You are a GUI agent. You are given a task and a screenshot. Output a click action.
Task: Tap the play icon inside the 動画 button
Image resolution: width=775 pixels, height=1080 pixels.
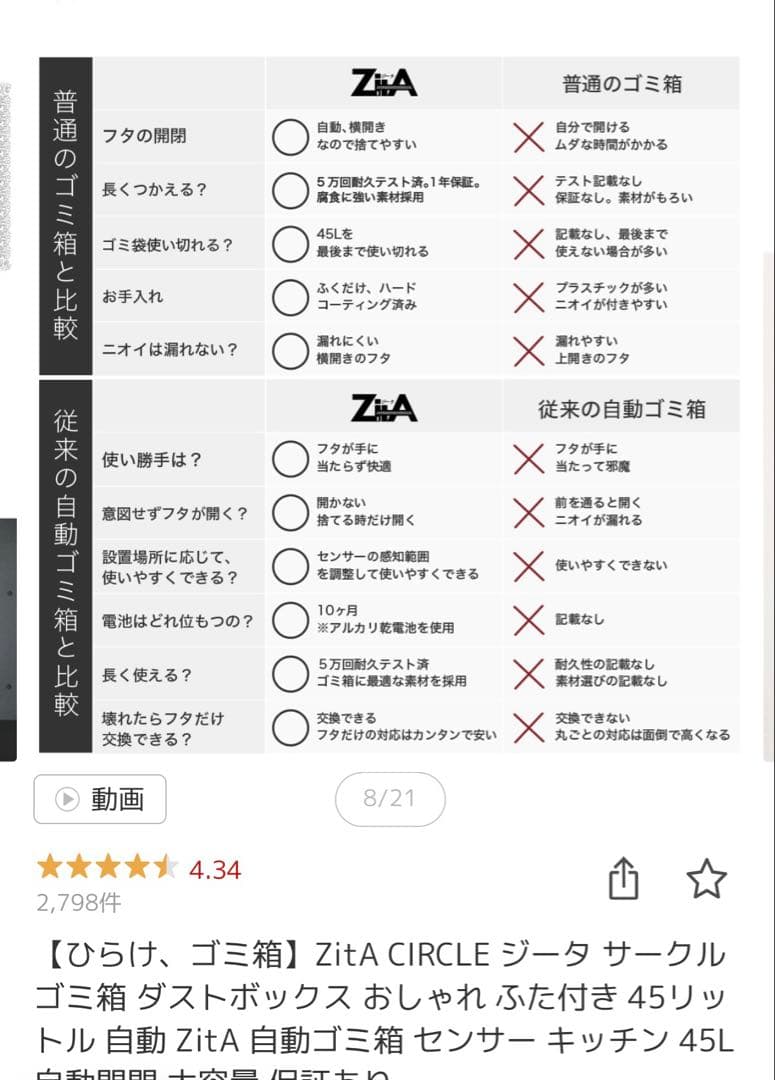pos(66,799)
